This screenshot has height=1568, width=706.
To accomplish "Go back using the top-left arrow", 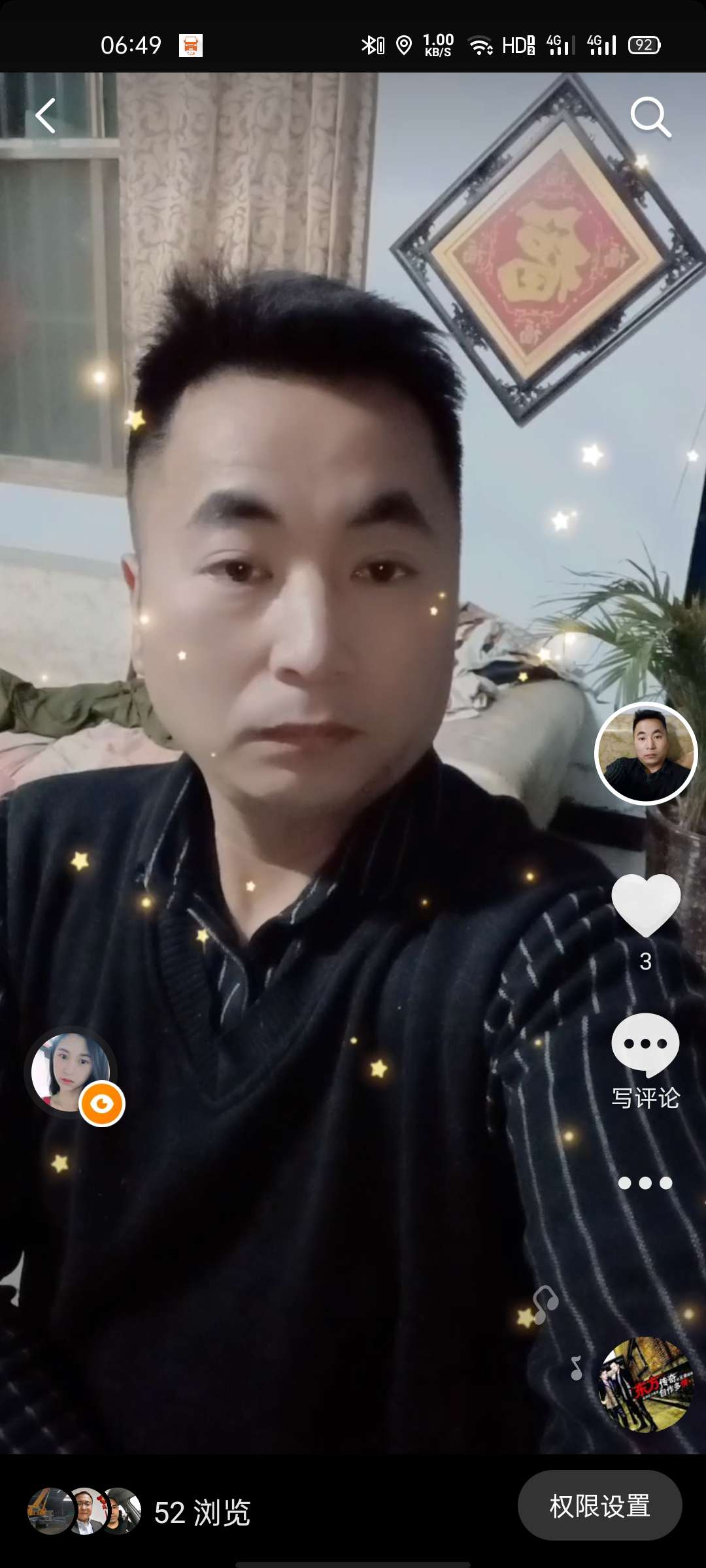I will pyautogui.click(x=45, y=116).
